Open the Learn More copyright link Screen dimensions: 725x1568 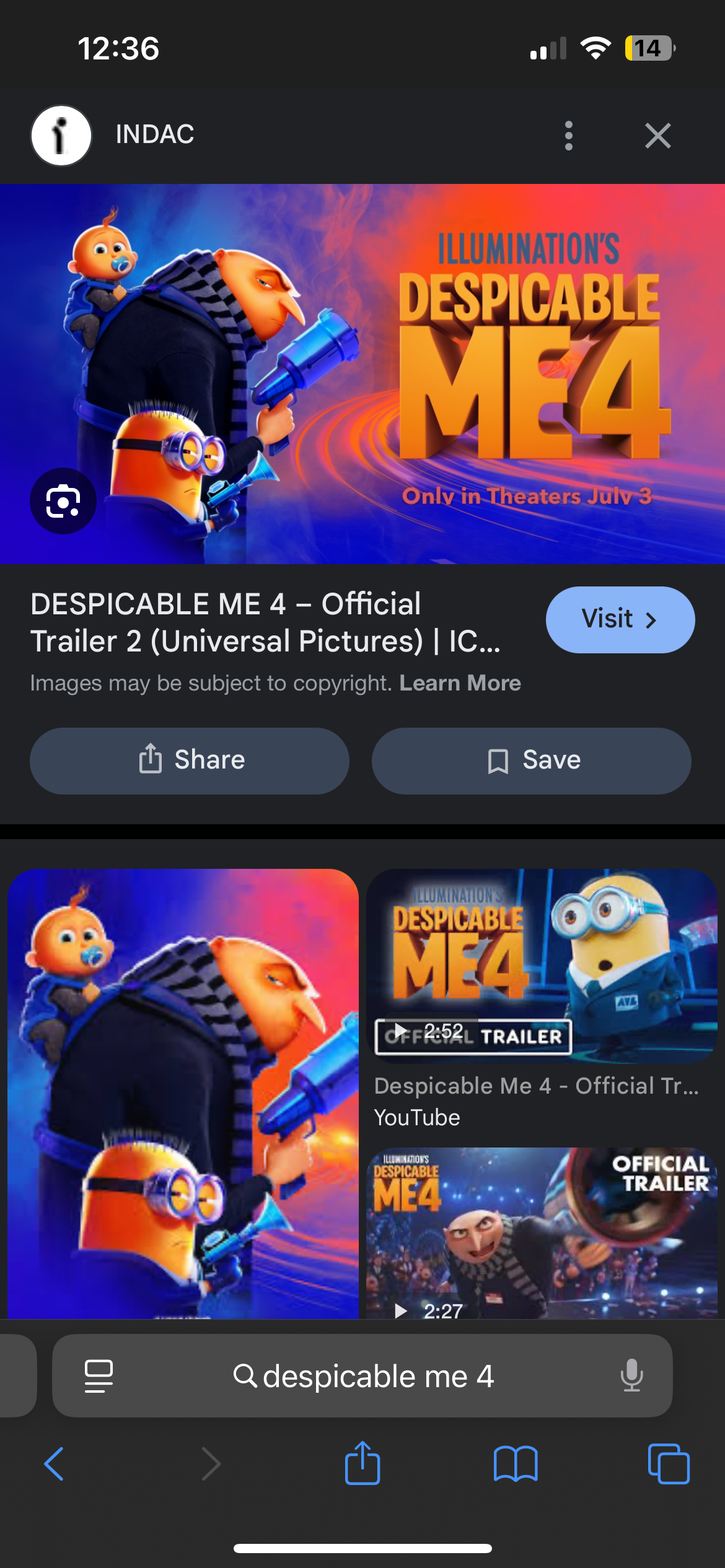click(460, 683)
